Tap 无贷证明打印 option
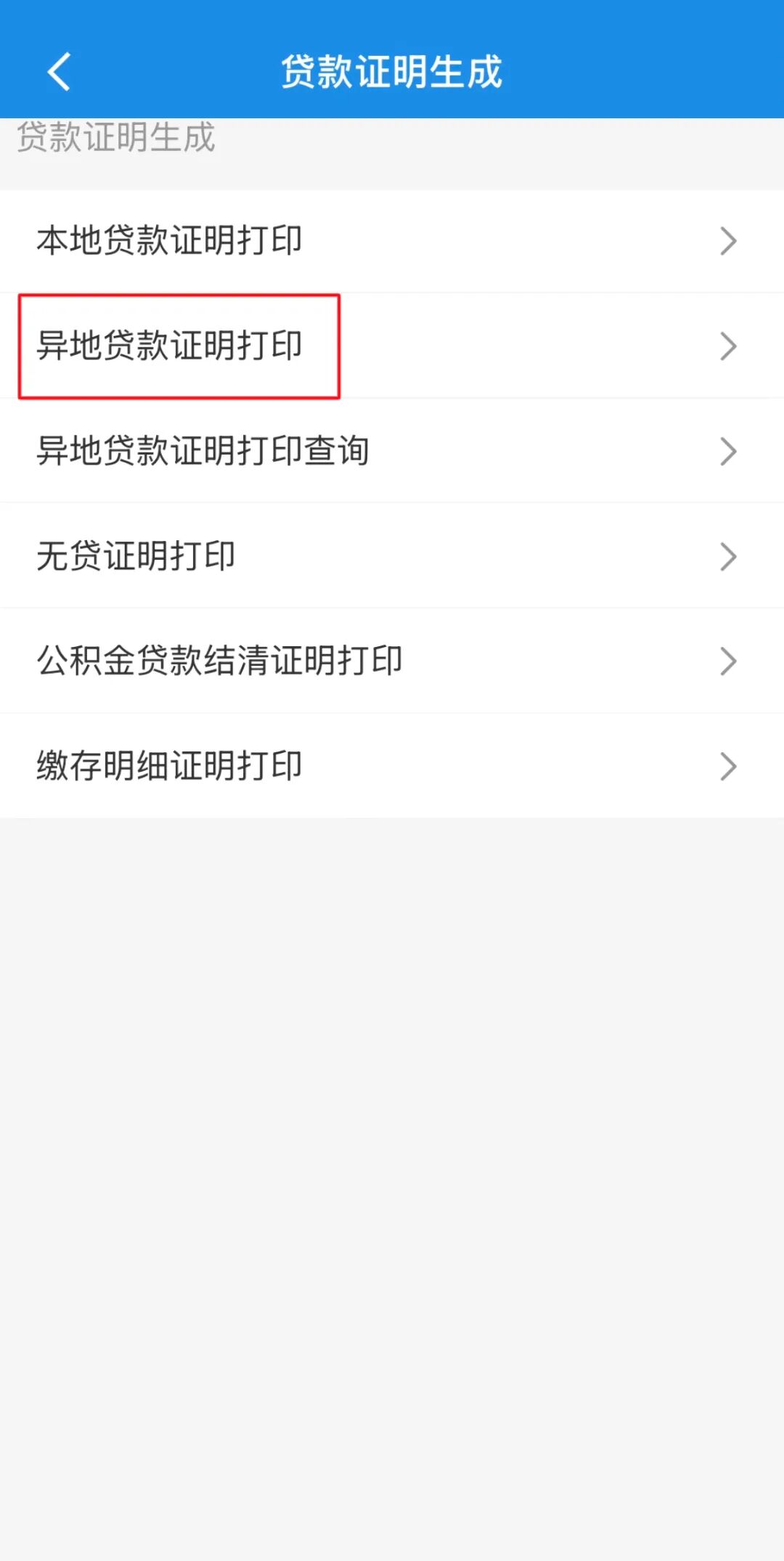This screenshot has width=784, height=1561. tap(392, 556)
